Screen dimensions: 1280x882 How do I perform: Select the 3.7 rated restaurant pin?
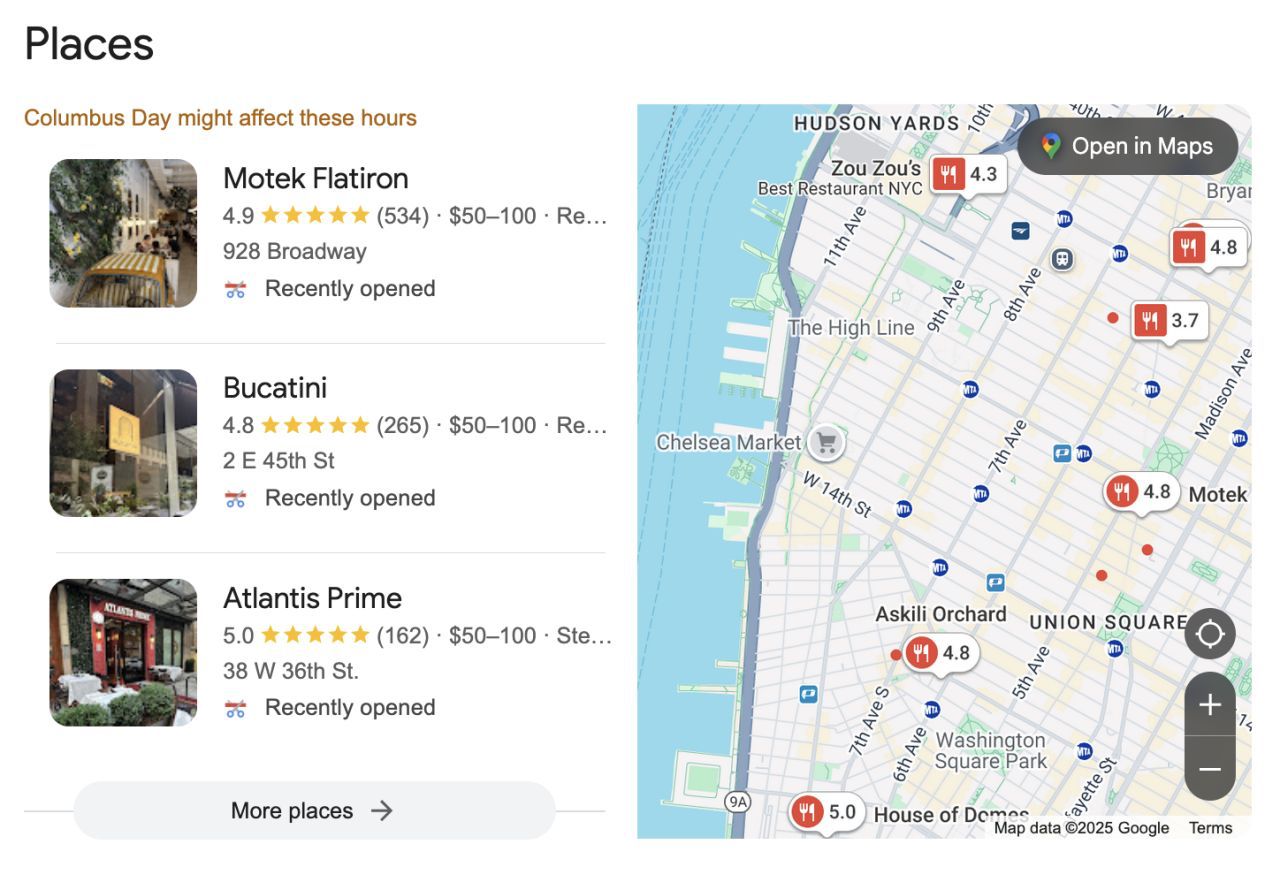click(1168, 321)
